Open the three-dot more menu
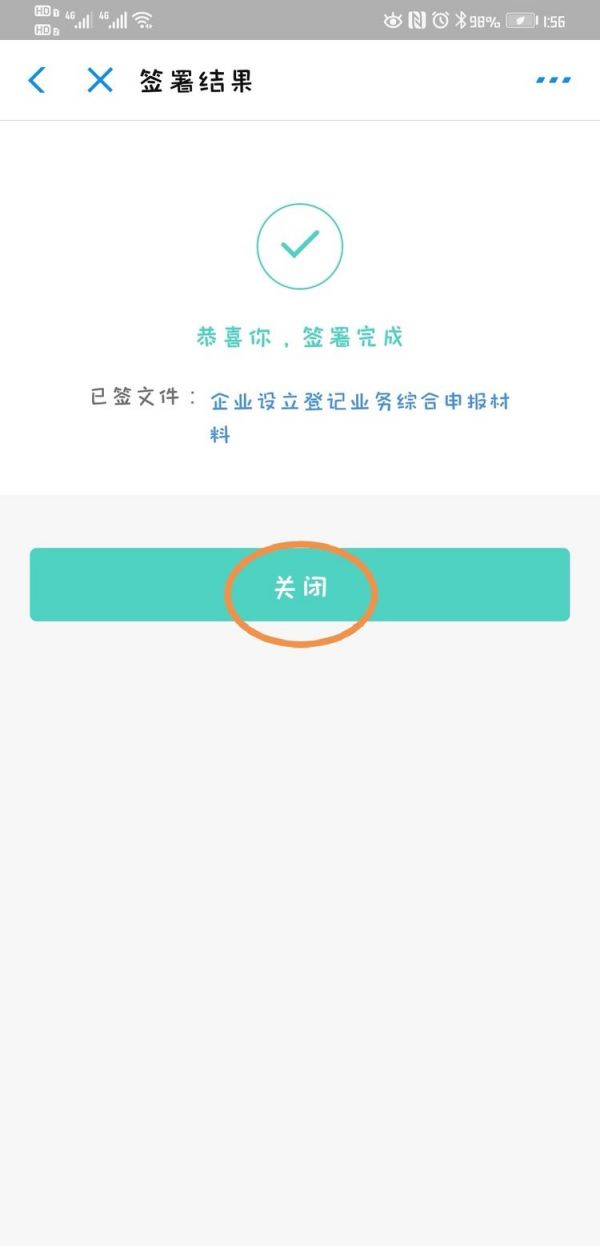The height and width of the screenshot is (1246, 600). [553, 80]
